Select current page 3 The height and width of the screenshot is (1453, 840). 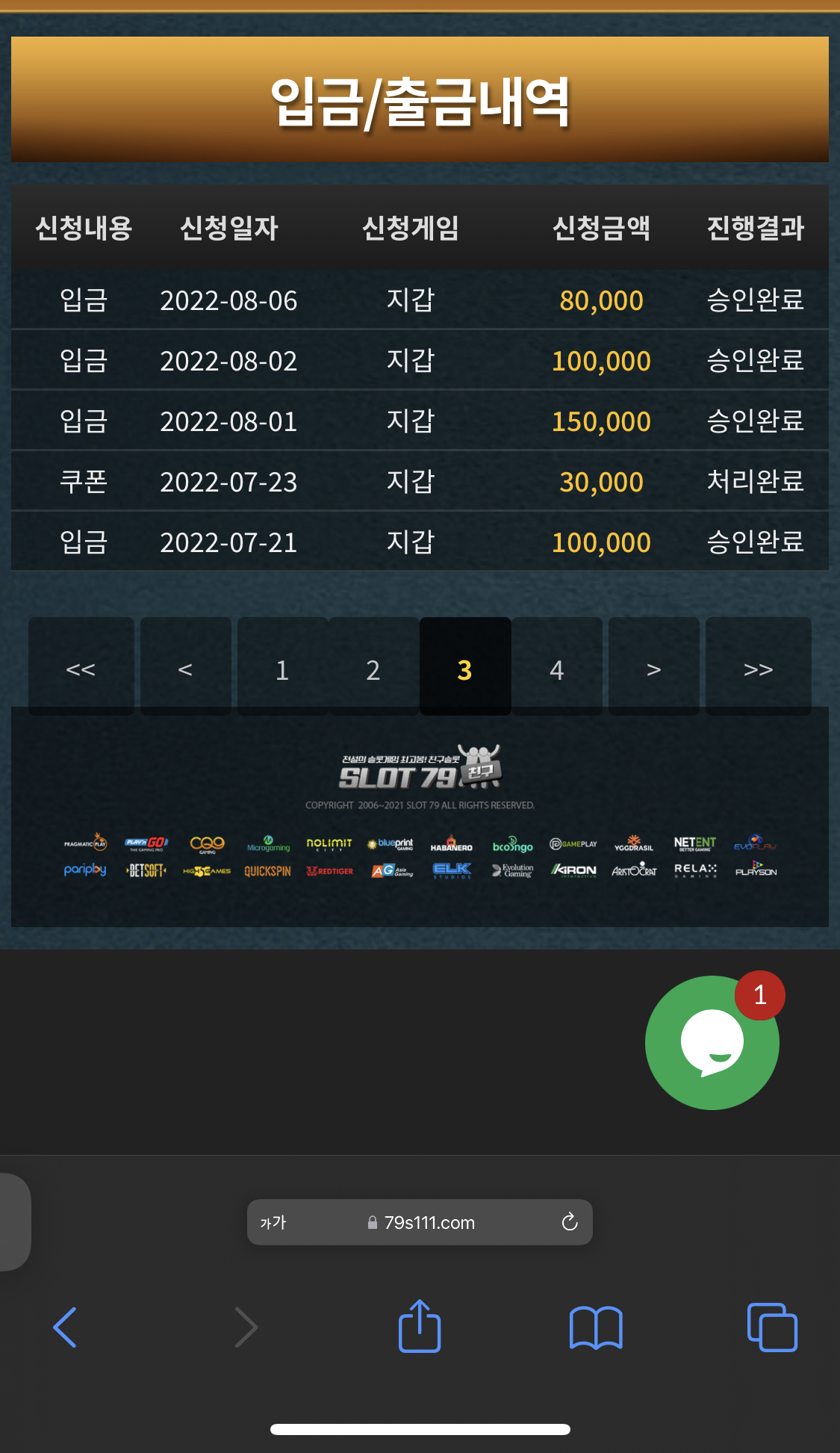[465, 666]
